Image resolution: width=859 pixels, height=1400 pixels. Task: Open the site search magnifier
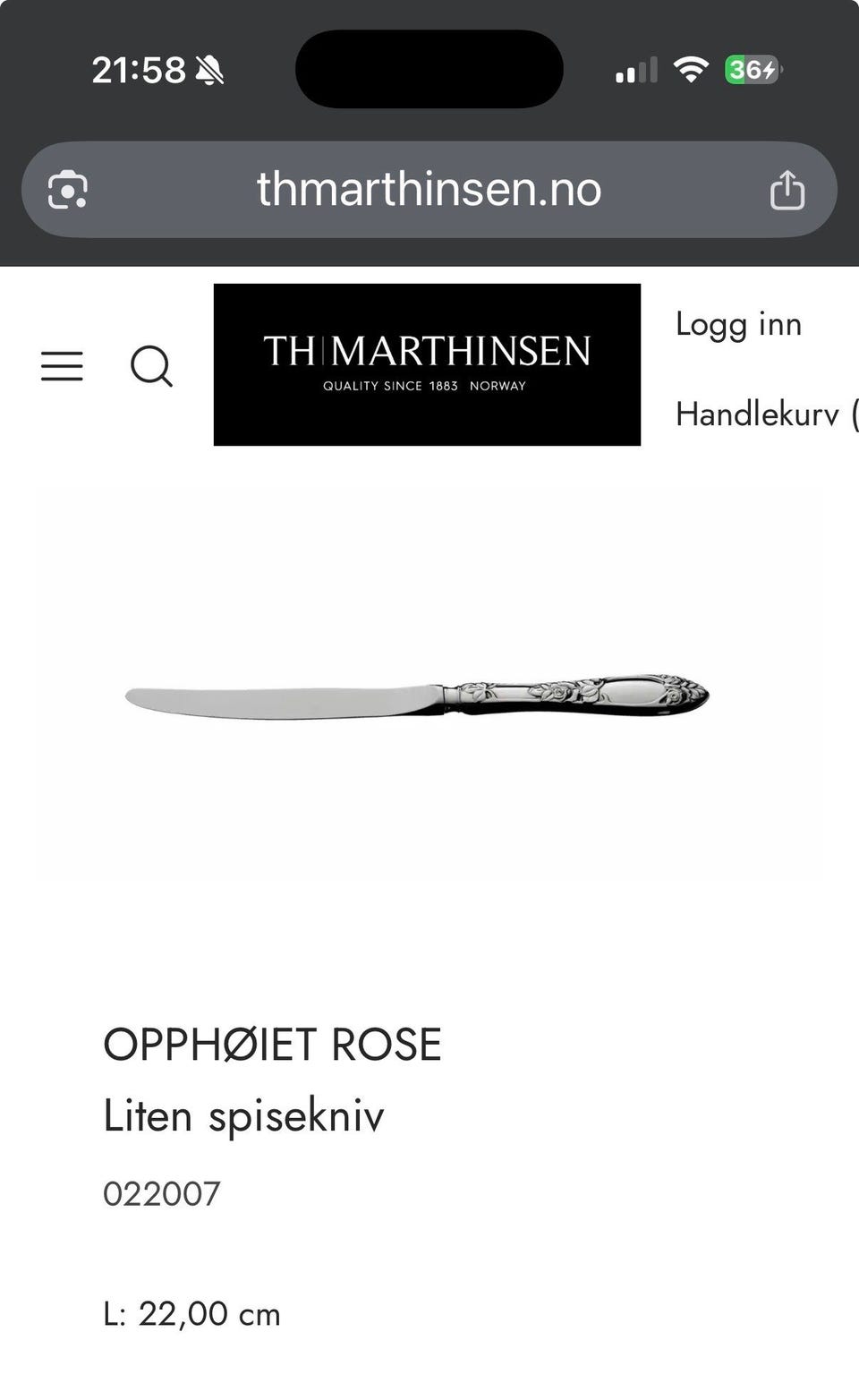151,366
